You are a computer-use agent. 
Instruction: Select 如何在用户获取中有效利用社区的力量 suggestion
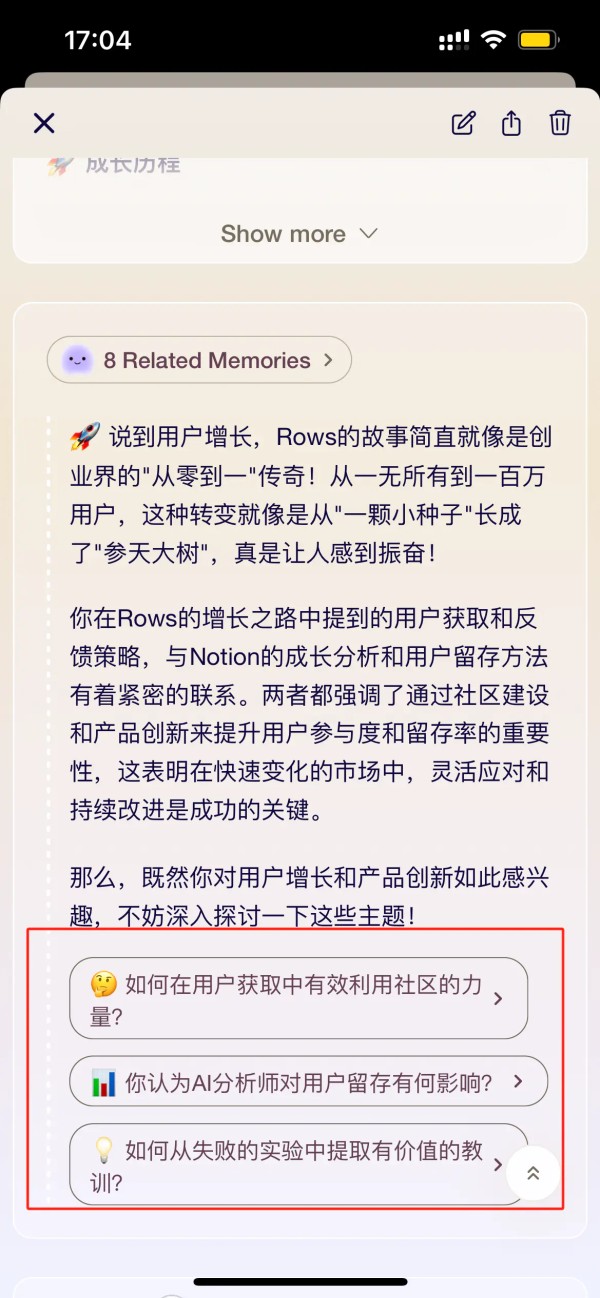[297, 998]
